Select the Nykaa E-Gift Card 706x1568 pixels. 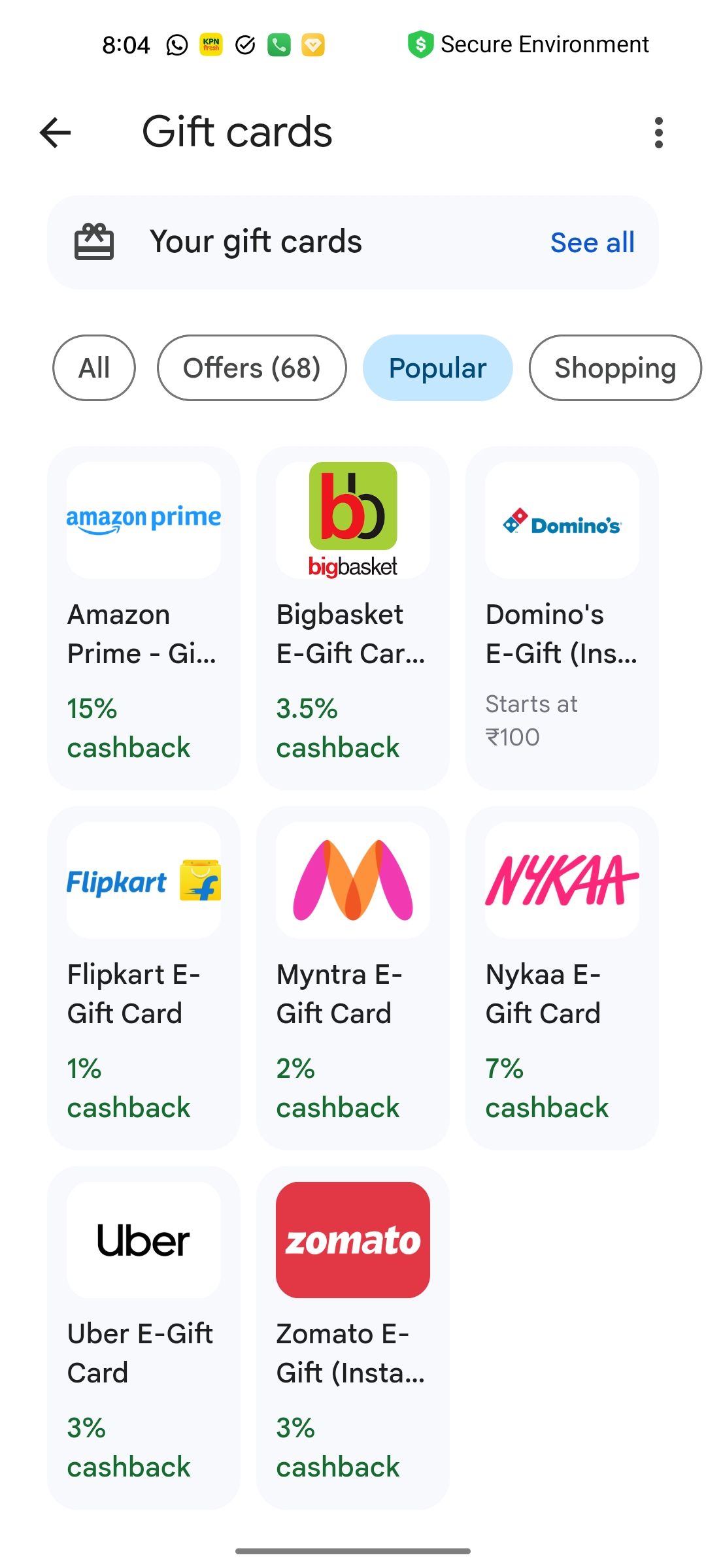562,977
